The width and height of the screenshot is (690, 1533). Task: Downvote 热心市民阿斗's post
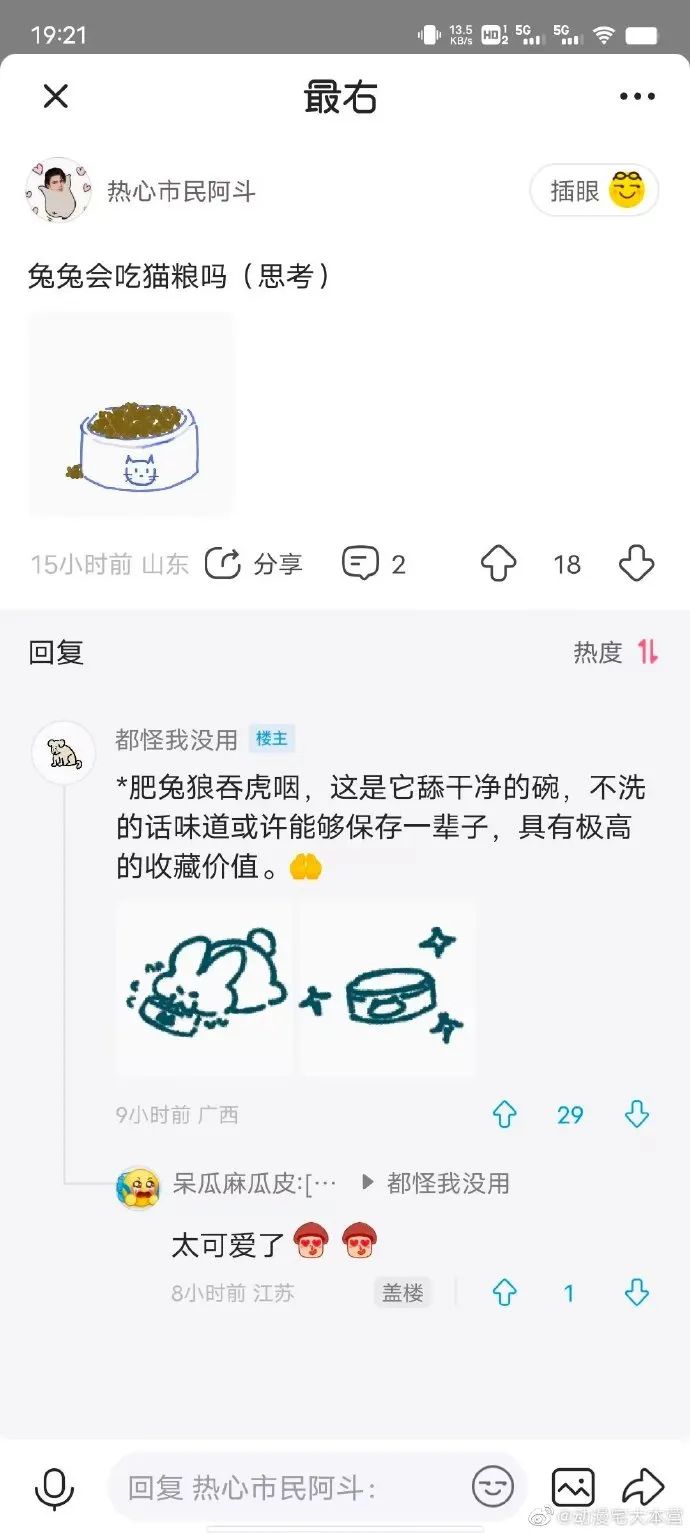pos(636,564)
